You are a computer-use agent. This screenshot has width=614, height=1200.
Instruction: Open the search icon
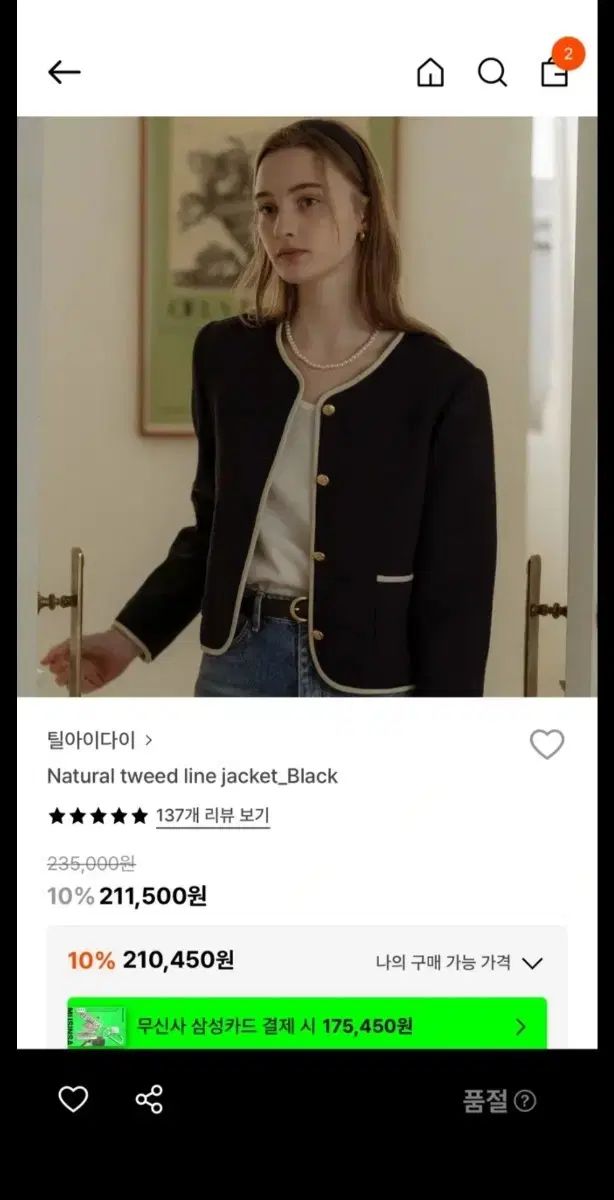coord(492,72)
